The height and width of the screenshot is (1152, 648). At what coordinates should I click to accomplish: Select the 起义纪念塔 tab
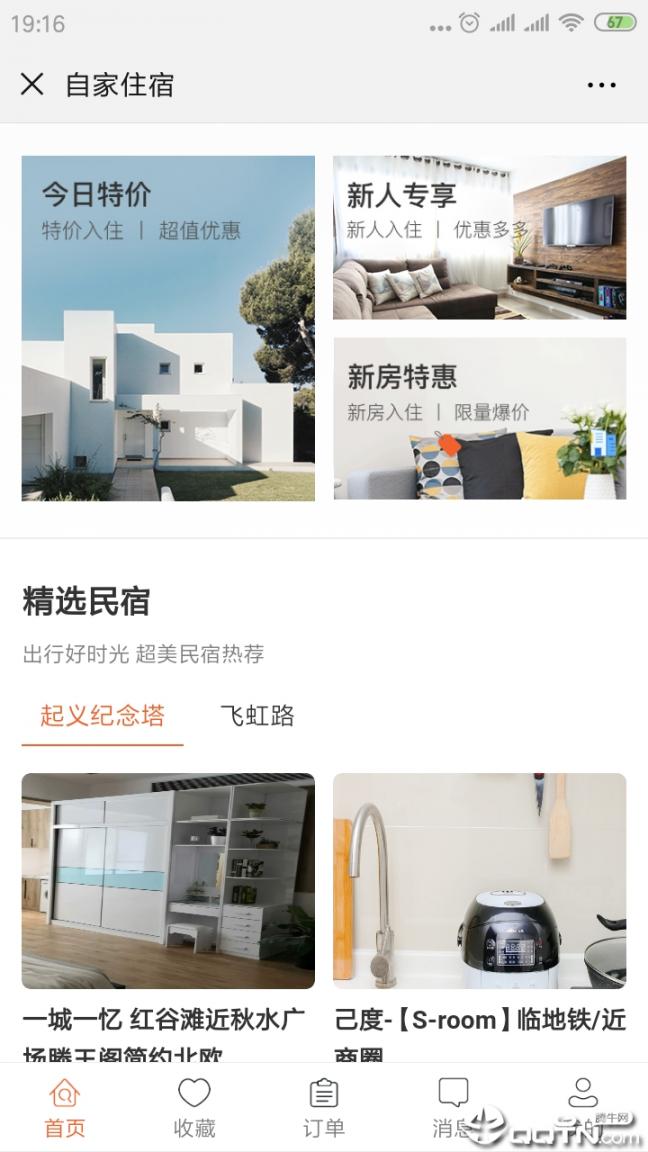pos(102,716)
